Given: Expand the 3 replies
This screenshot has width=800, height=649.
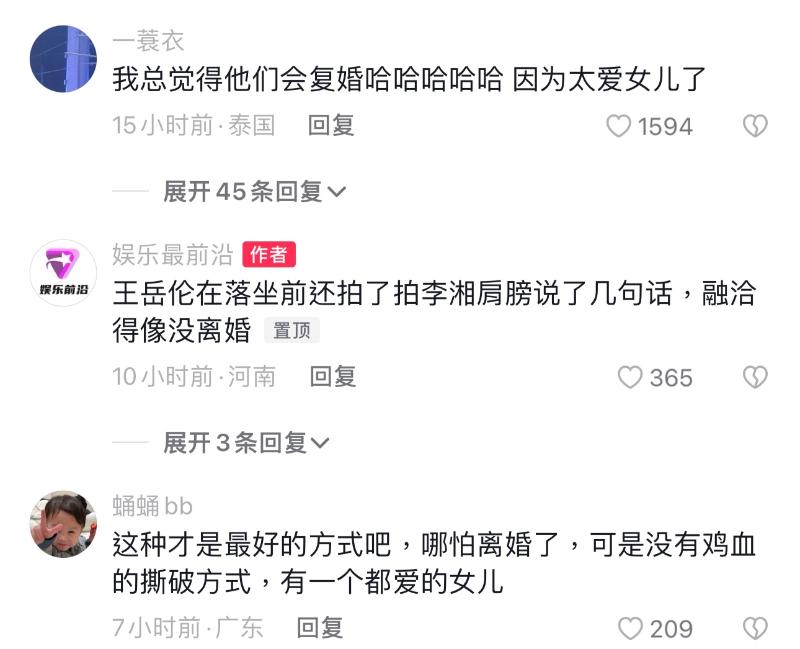Looking at the screenshot, I should coord(247,443).
